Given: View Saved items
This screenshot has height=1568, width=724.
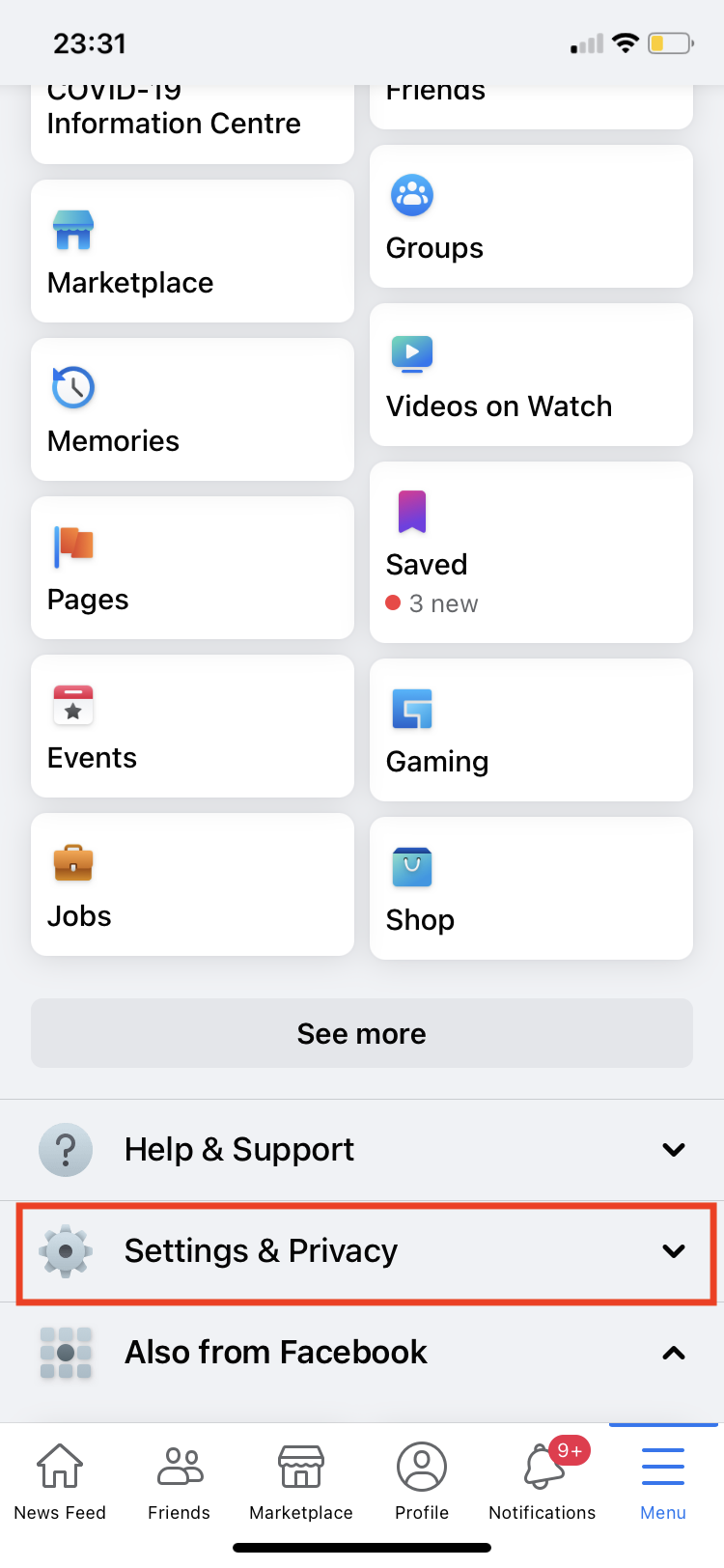Looking at the screenshot, I should pyautogui.click(x=531, y=552).
